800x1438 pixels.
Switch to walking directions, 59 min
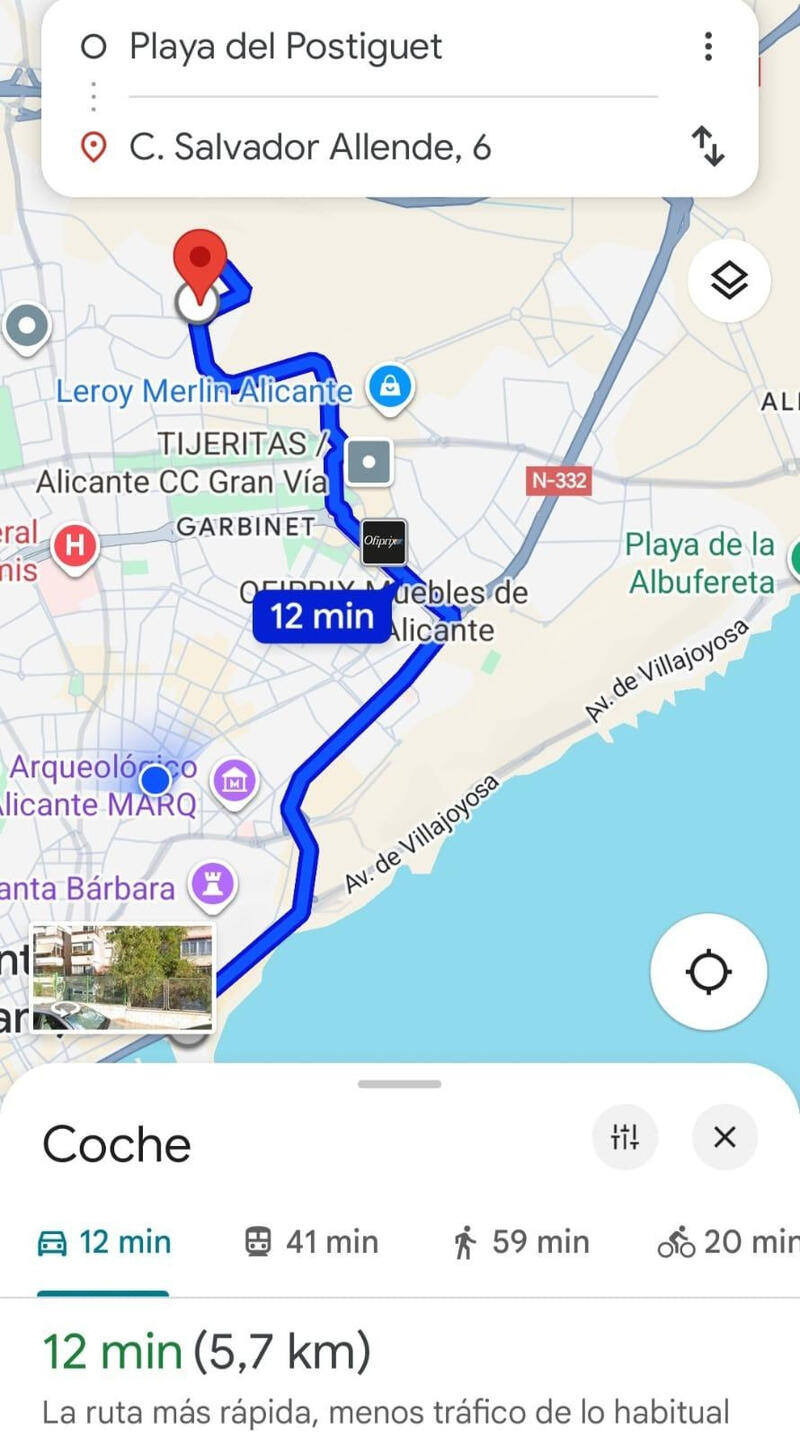click(x=520, y=1243)
